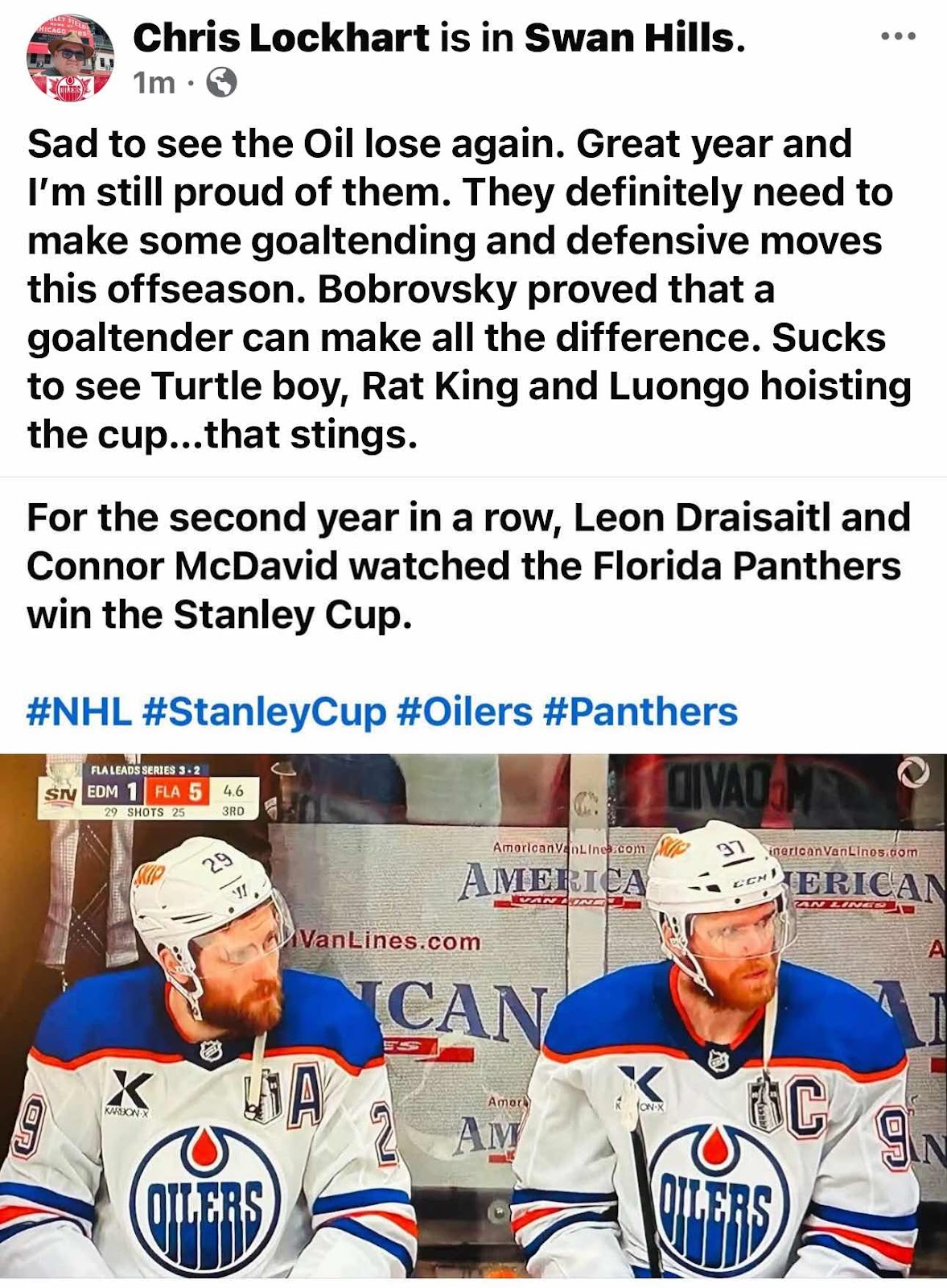Open the #StanleyCup hashtag feed

pos(264,712)
